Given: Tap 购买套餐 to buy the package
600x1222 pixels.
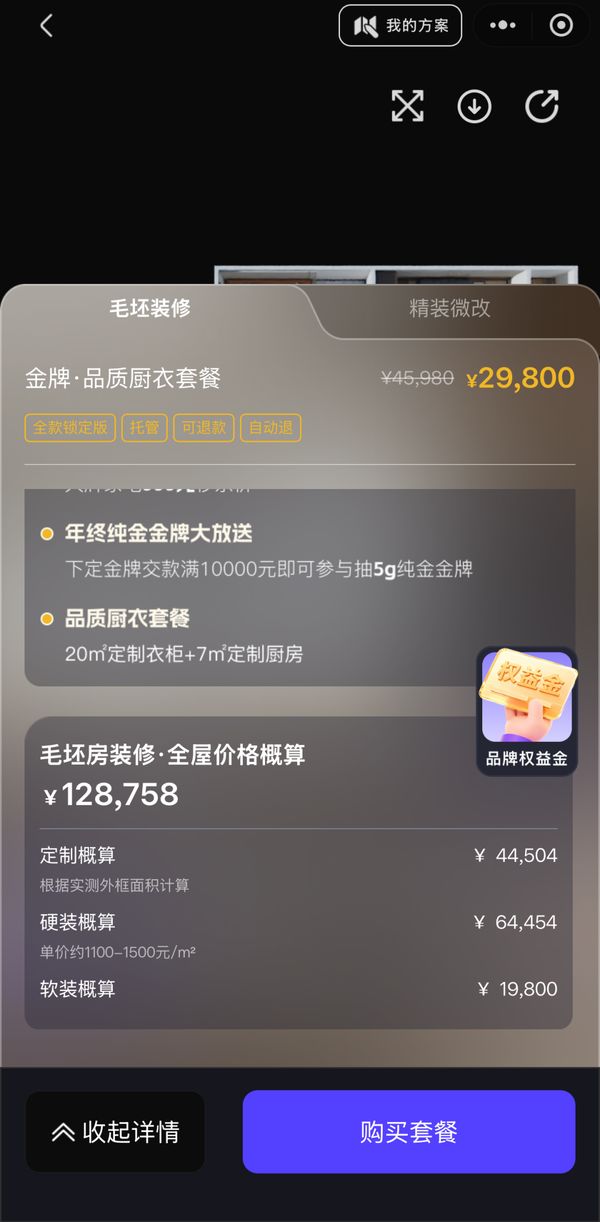Looking at the screenshot, I should pyautogui.click(x=408, y=1132).
